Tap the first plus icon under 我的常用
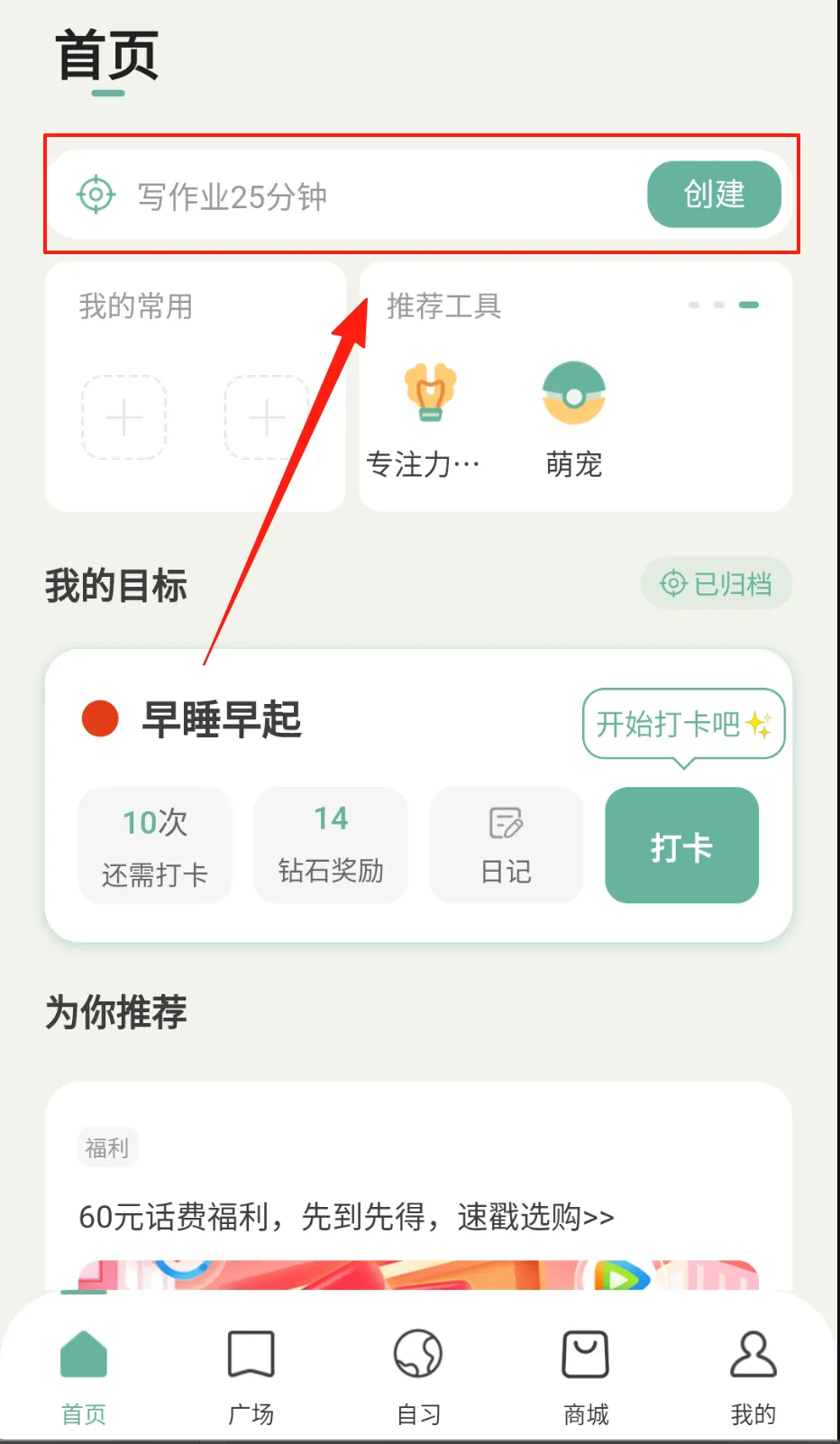 pyautogui.click(x=124, y=417)
